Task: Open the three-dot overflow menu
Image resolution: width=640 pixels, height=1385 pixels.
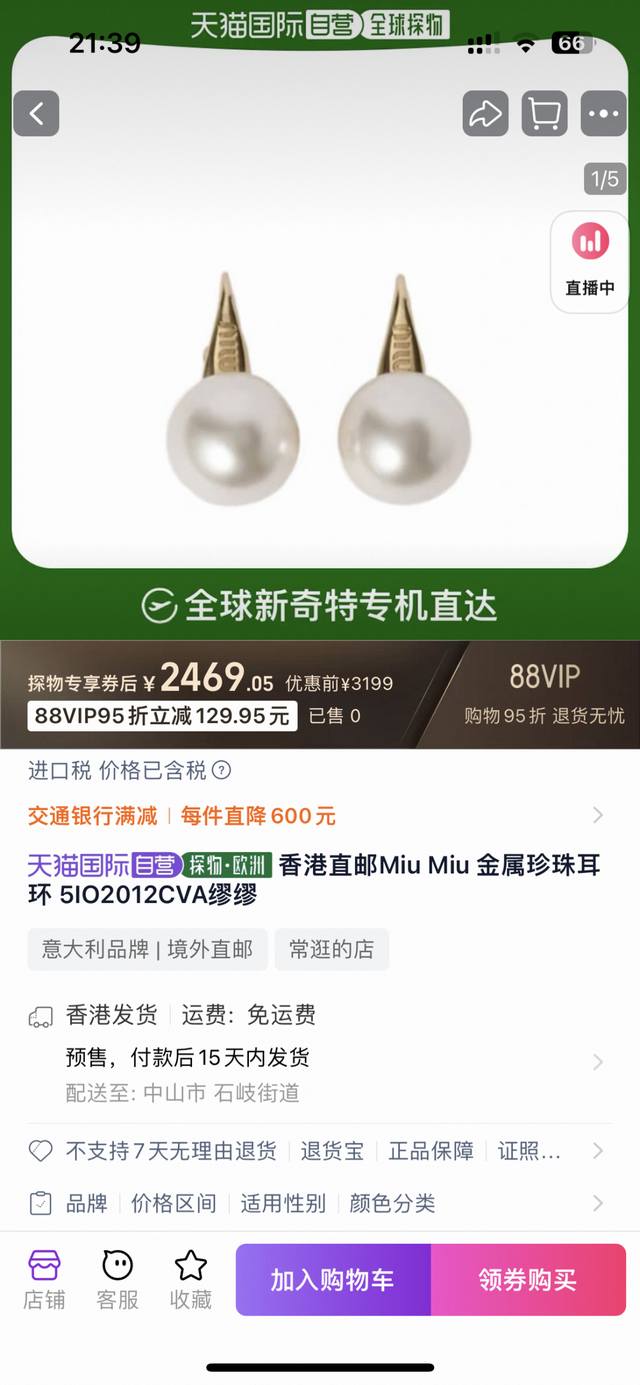Action: tap(604, 114)
